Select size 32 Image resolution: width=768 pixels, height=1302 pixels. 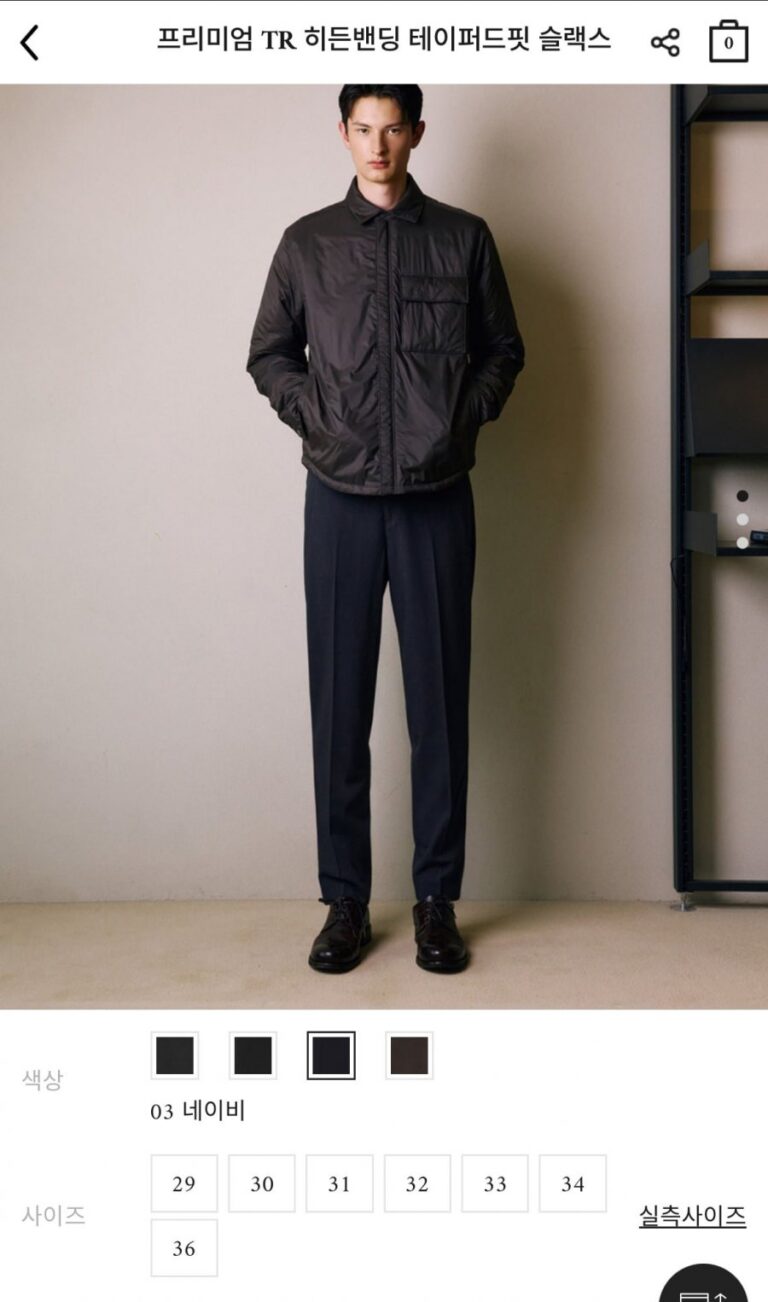tap(417, 1184)
